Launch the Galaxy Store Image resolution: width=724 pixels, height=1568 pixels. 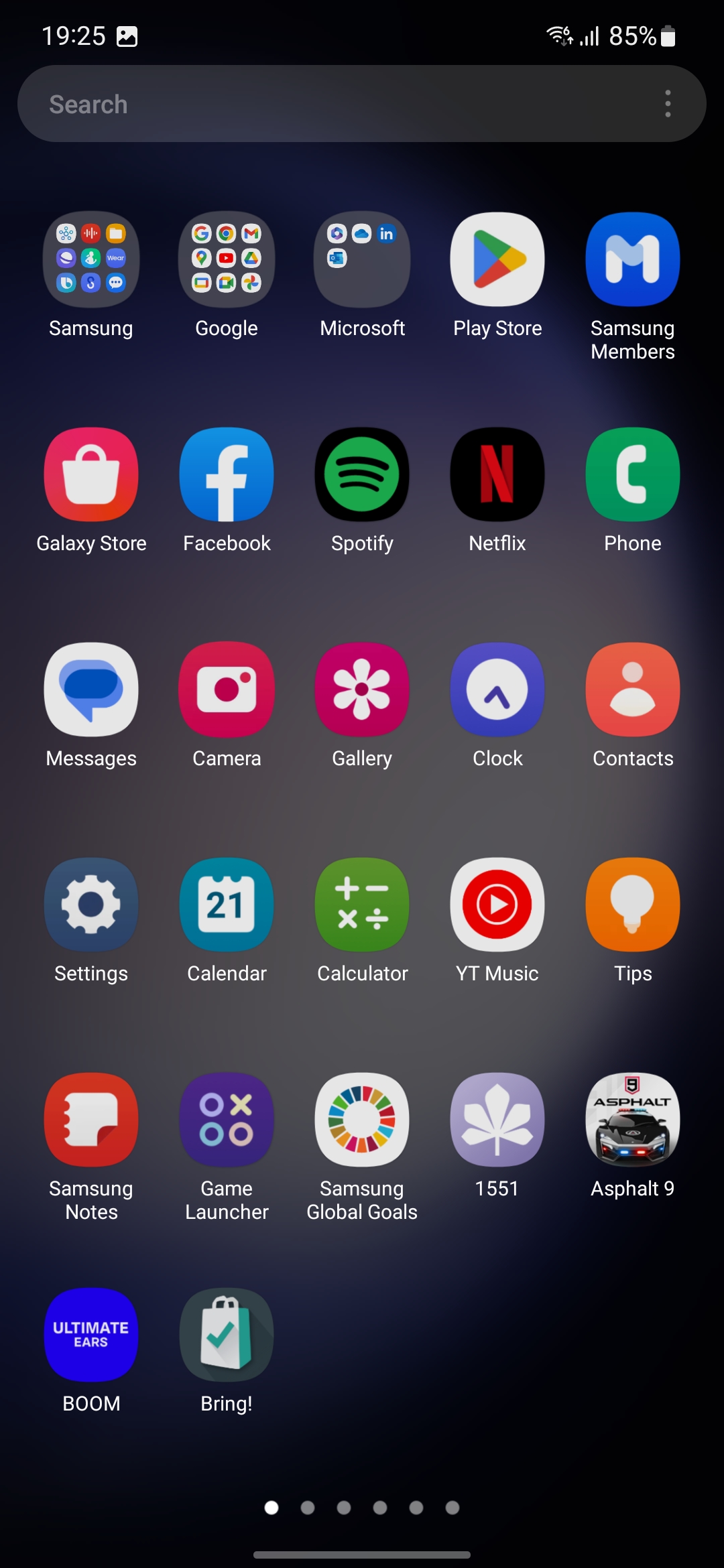pos(91,474)
